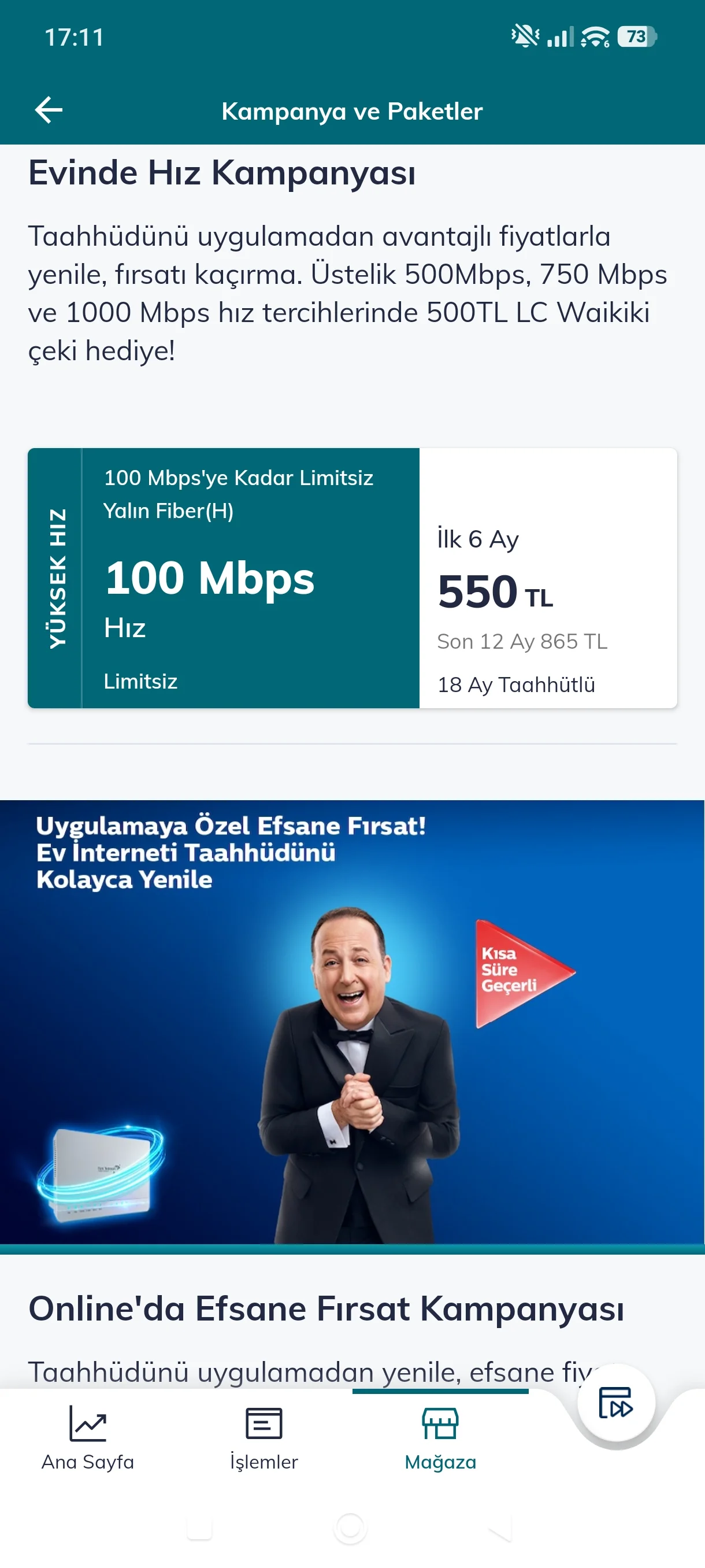Tap the floating forward-arrows shortcut button
The height and width of the screenshot is (1568, 705).
[x=615, y=1403]
